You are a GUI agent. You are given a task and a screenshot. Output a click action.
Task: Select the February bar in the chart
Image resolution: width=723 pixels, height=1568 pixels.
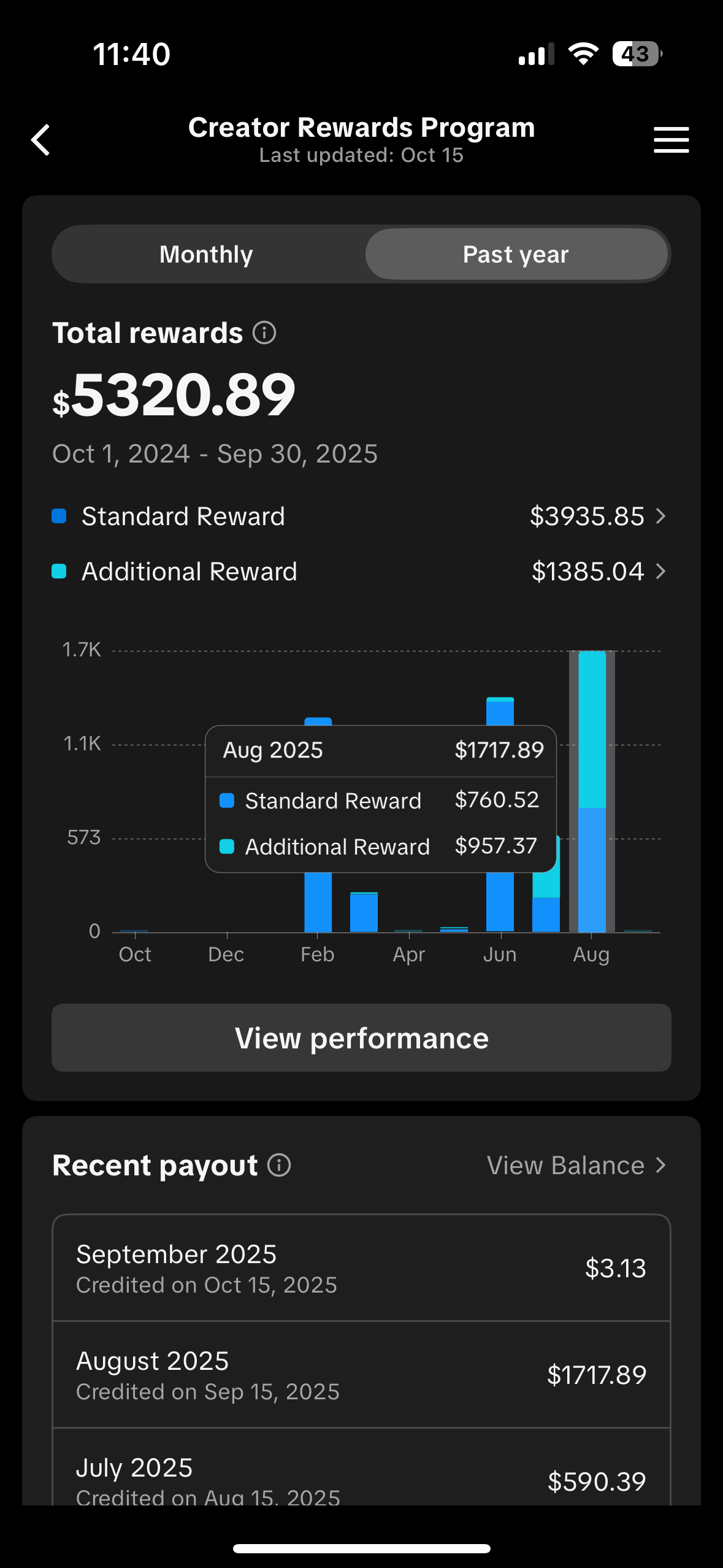[318, 902]
